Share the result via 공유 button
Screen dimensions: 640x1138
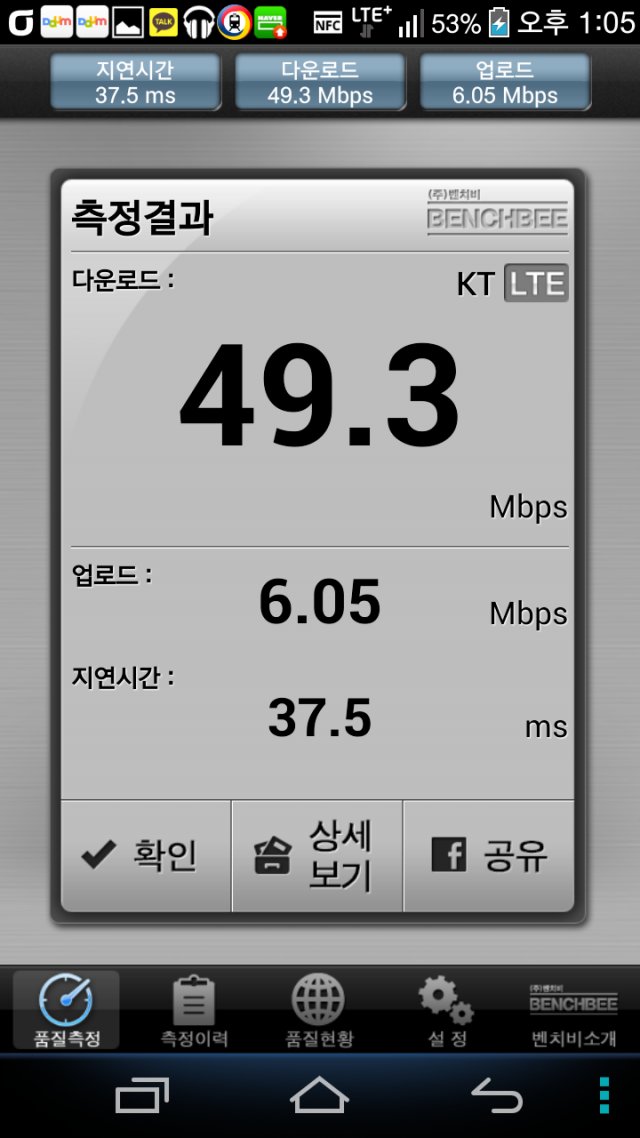[x=488, y=856]
